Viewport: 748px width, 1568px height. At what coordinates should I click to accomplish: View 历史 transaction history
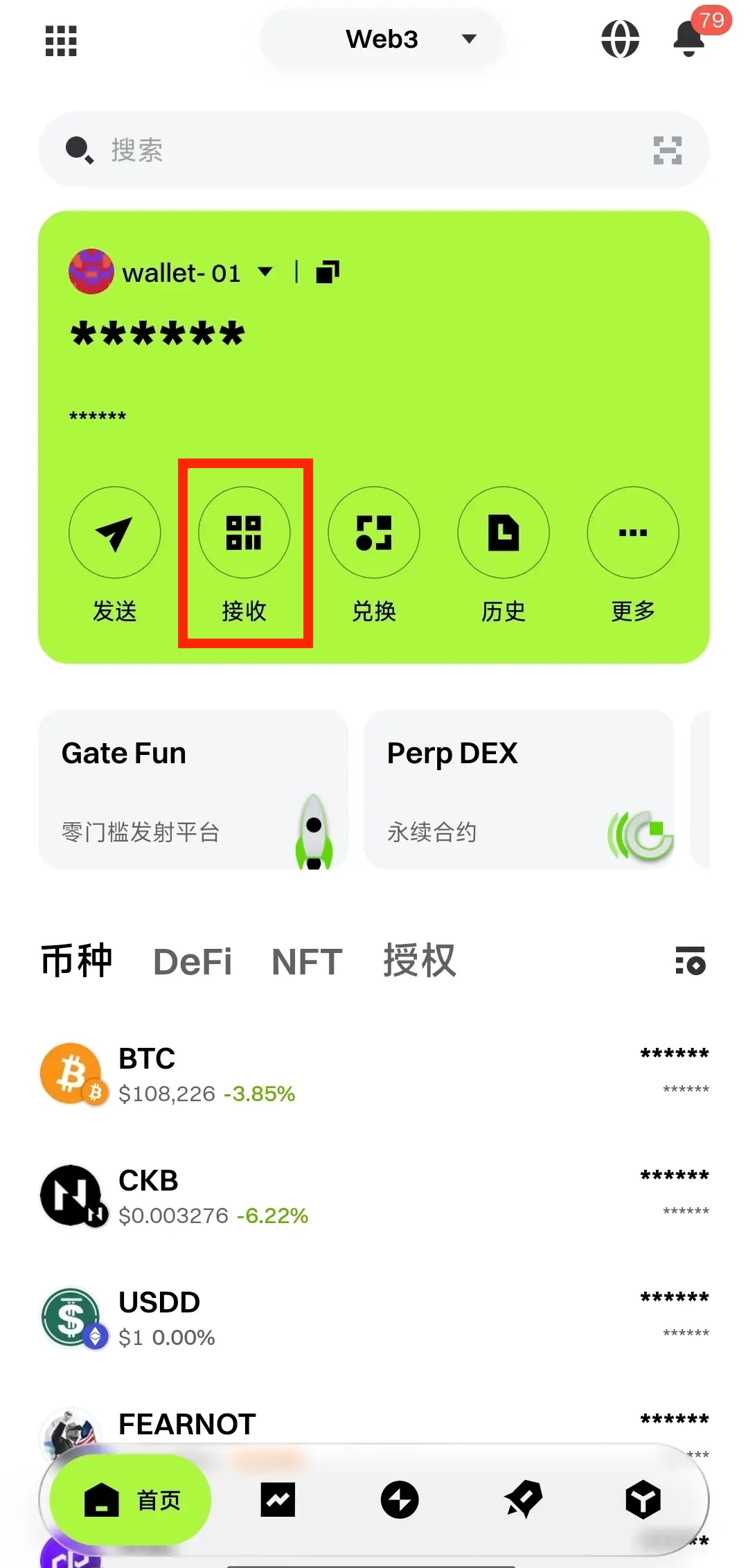coord(504,533)
